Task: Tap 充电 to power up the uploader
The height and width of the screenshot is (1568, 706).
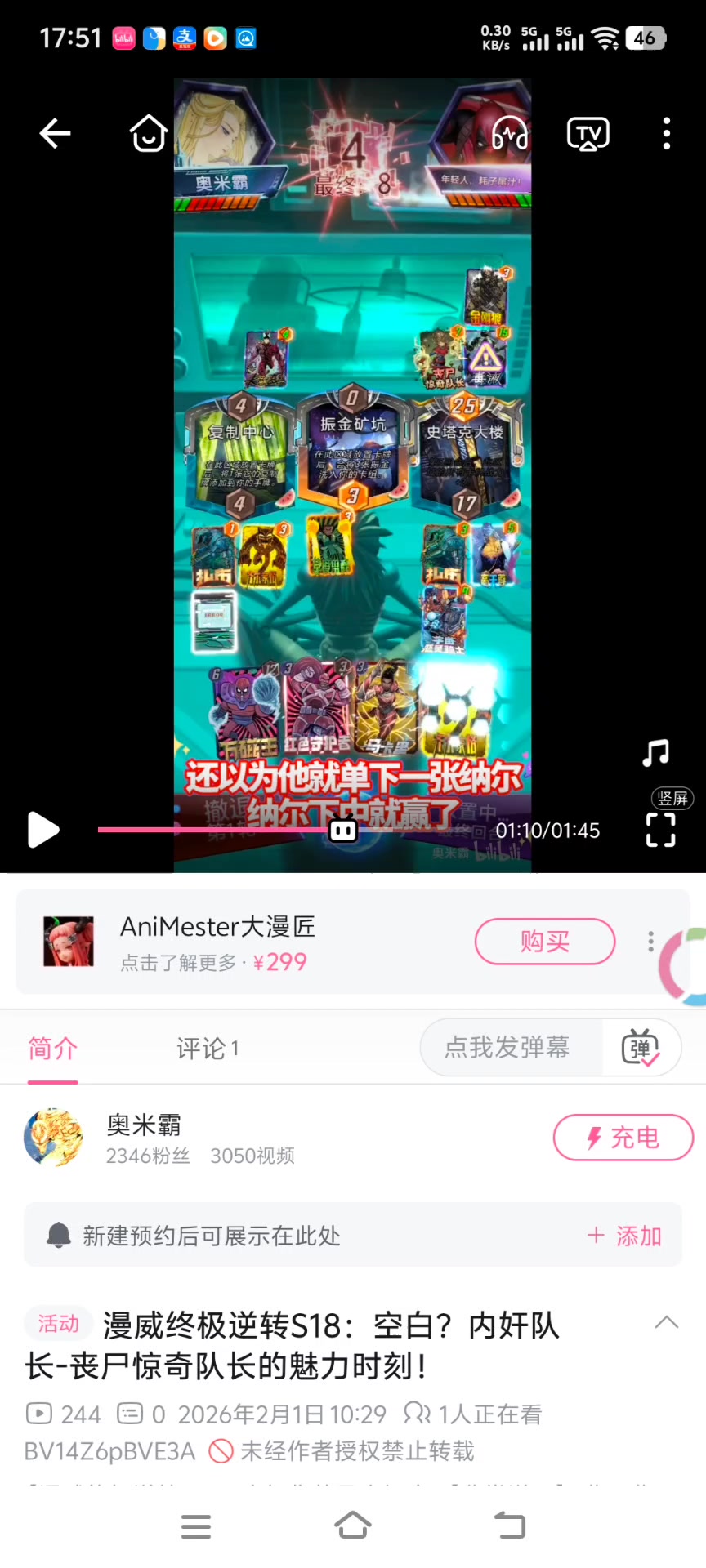Action: [623, 1138]
